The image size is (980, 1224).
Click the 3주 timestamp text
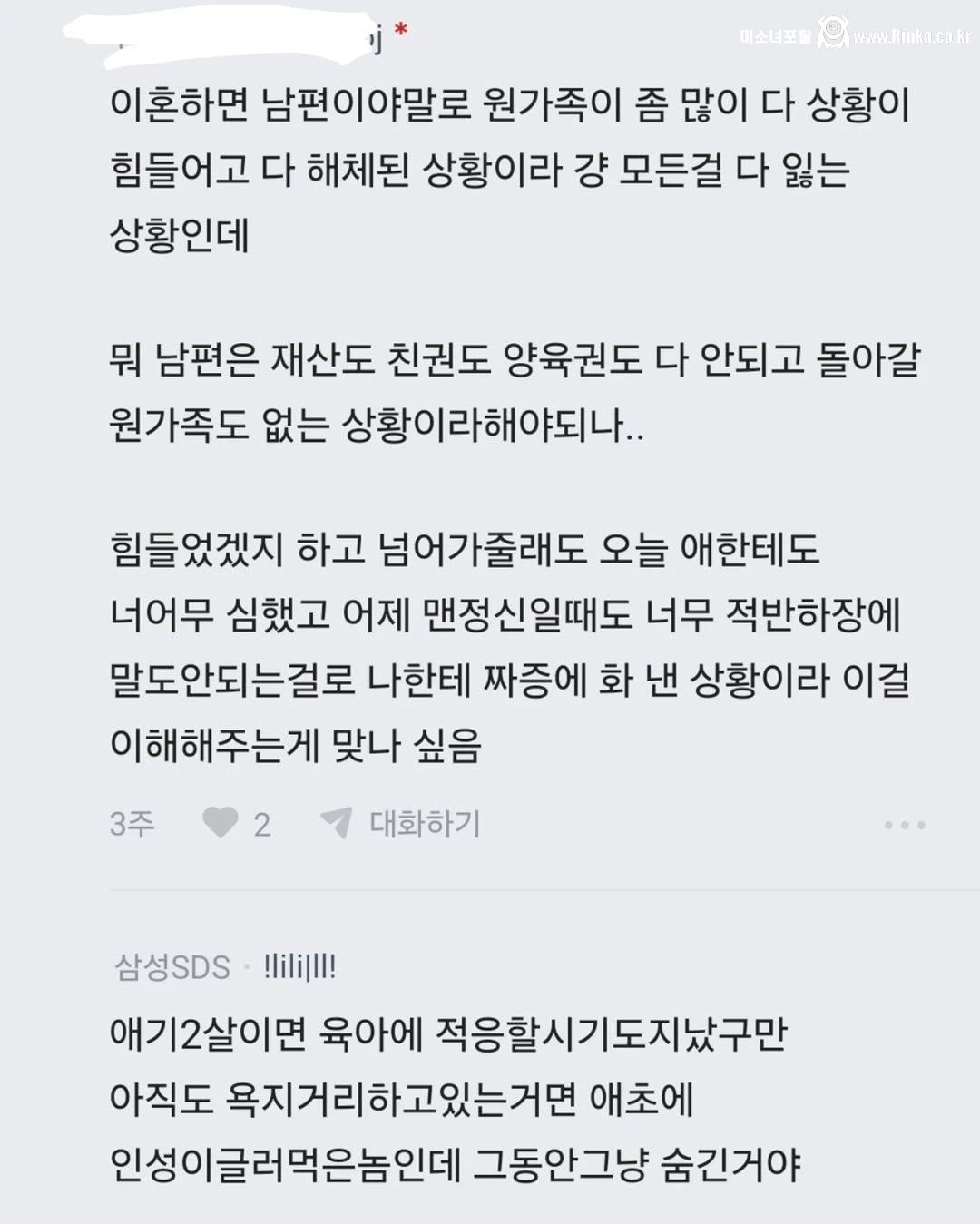pyautogui.click(x=132, y=824)
